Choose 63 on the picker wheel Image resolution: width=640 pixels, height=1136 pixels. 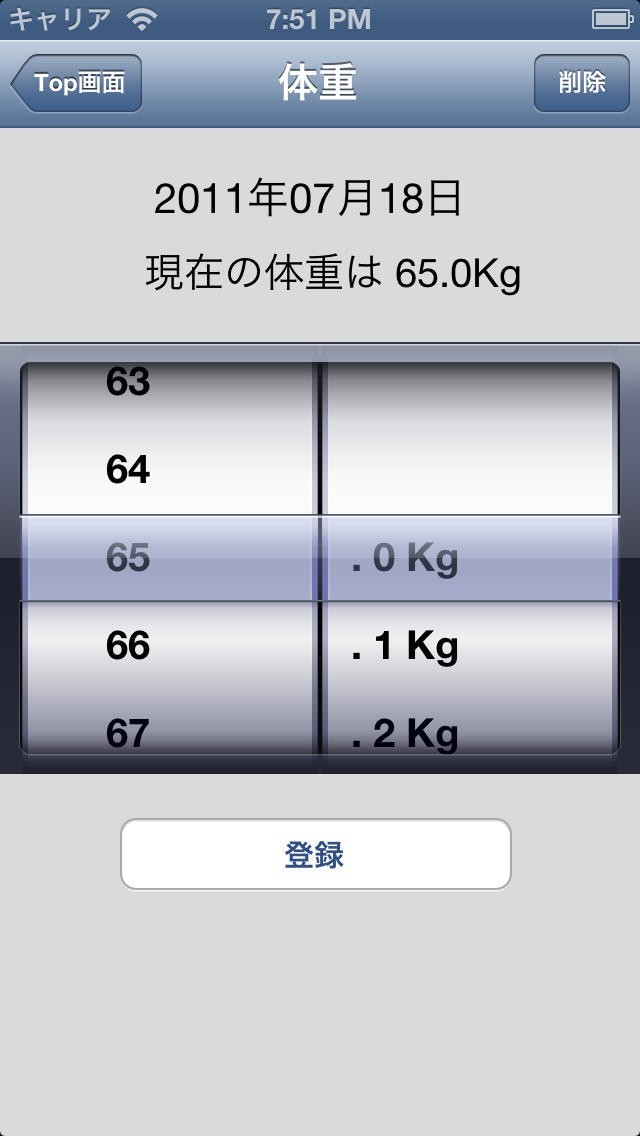[128, 384]
